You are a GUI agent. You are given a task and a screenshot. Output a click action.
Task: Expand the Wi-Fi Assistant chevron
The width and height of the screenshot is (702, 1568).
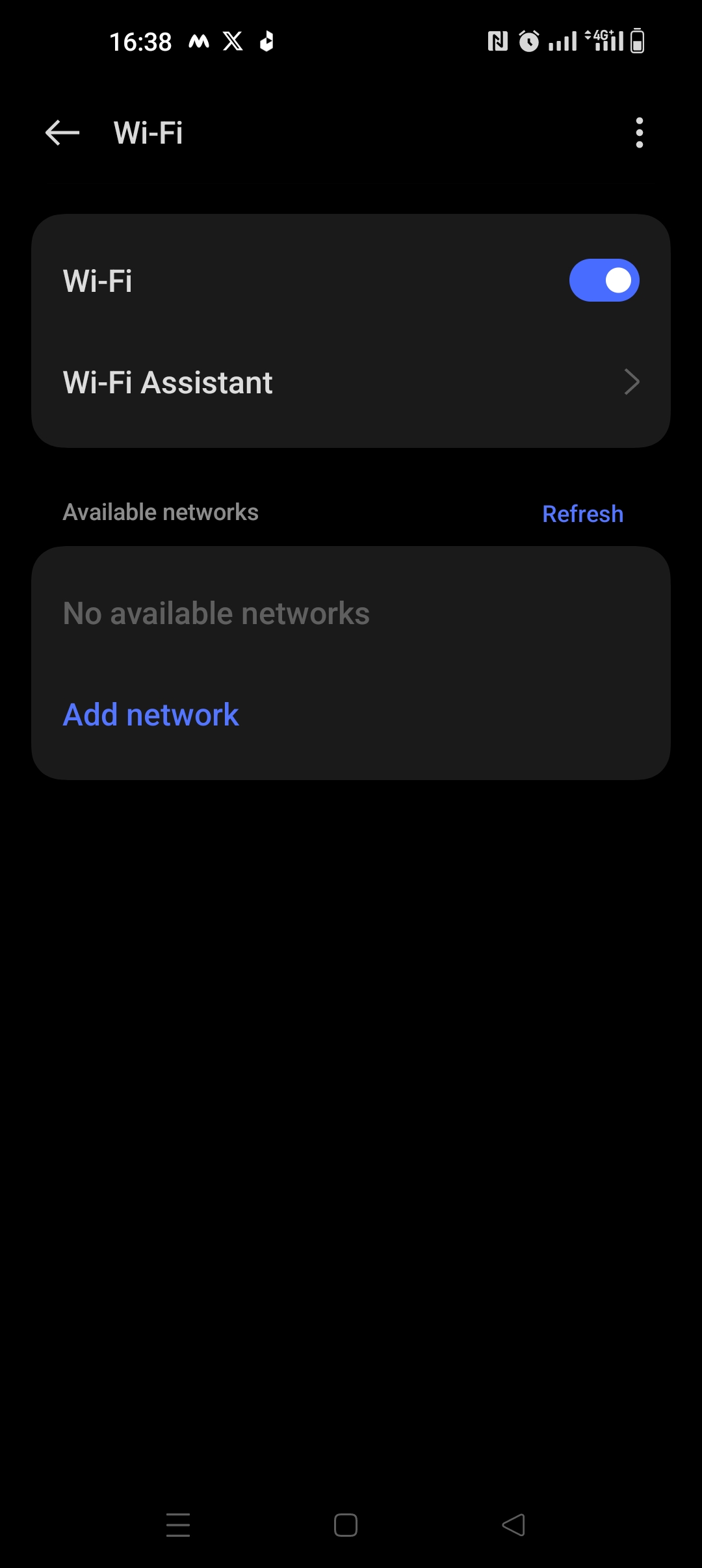tap(631, 382)
